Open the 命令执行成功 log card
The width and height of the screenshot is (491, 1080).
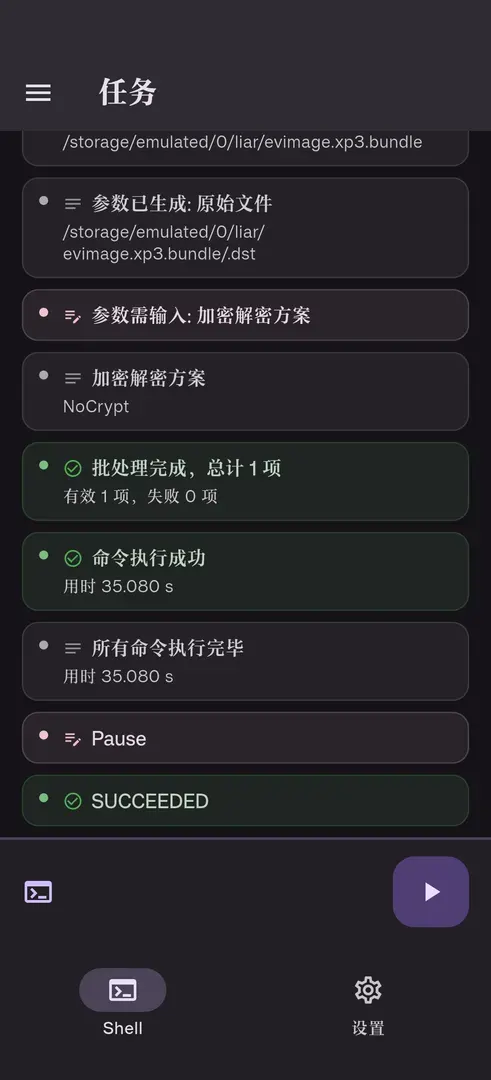pyautogui.click(x=245, y=571)
